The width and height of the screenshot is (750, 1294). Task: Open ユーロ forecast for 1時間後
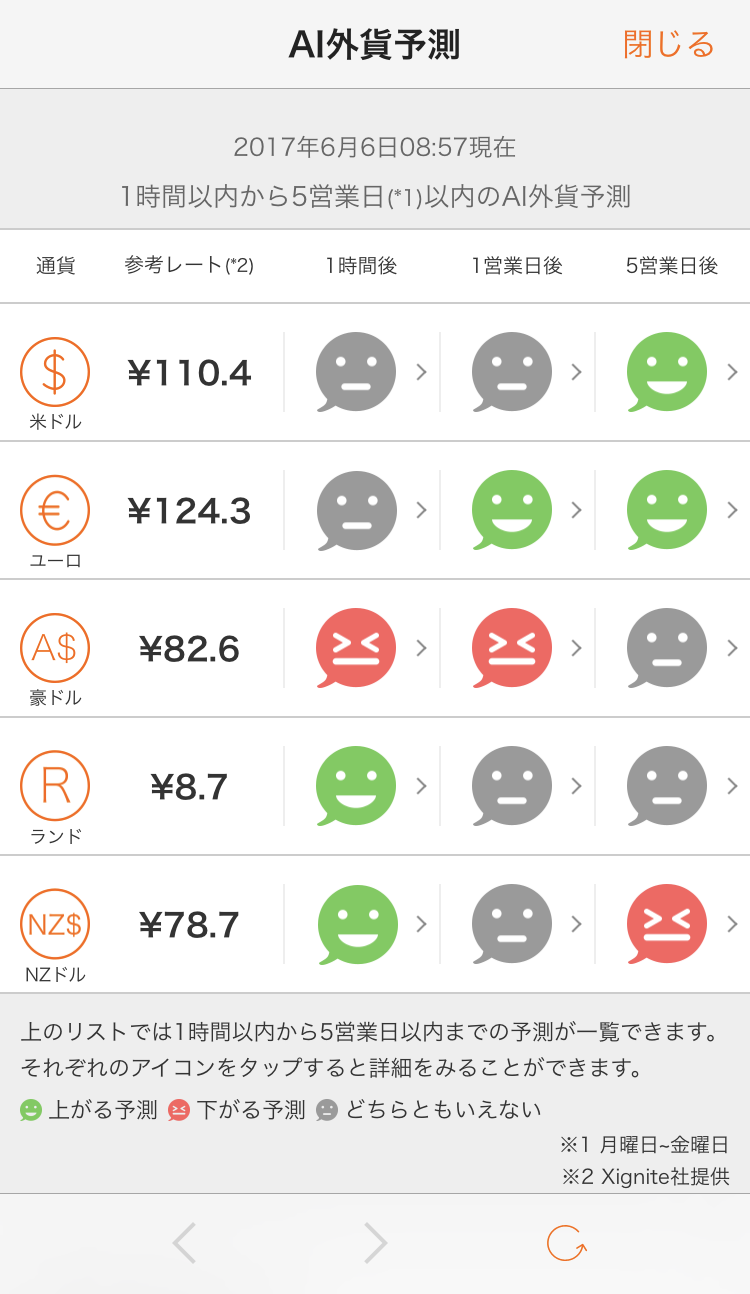pyautogui.click(x=356, y=510)
